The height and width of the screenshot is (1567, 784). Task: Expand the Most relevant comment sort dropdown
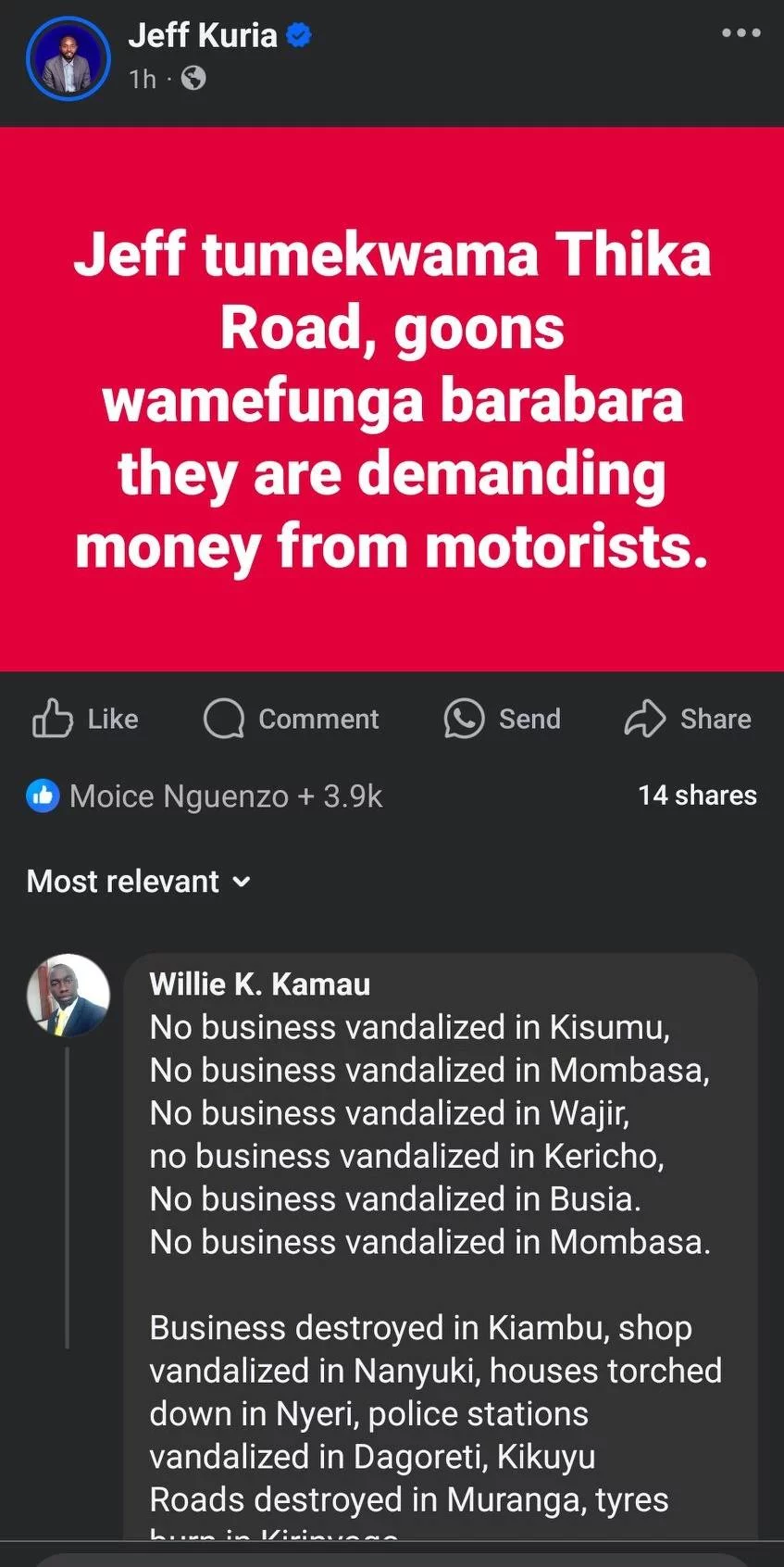pos(139,881)
